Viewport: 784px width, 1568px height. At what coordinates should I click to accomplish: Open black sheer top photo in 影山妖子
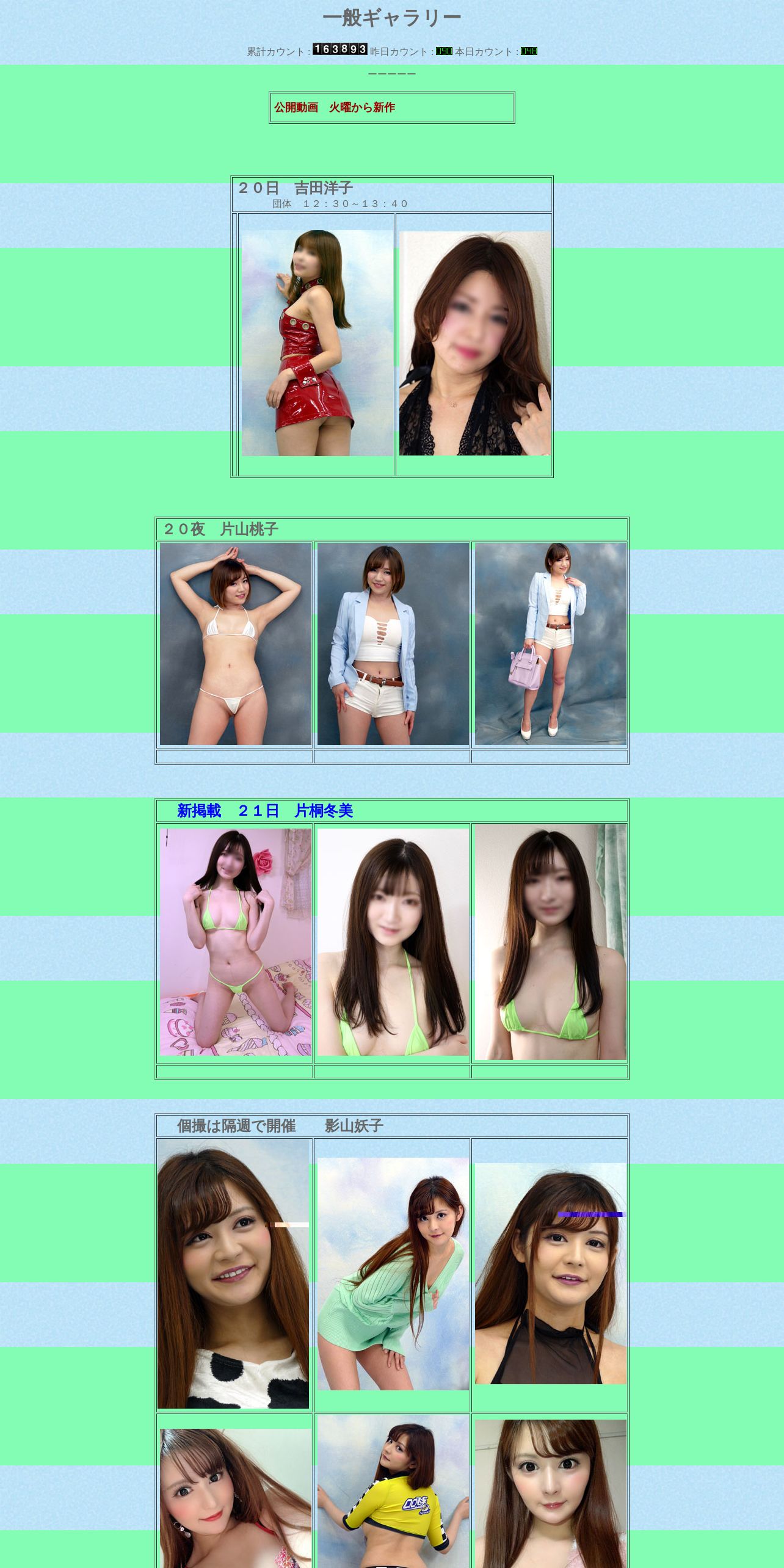550,1274
